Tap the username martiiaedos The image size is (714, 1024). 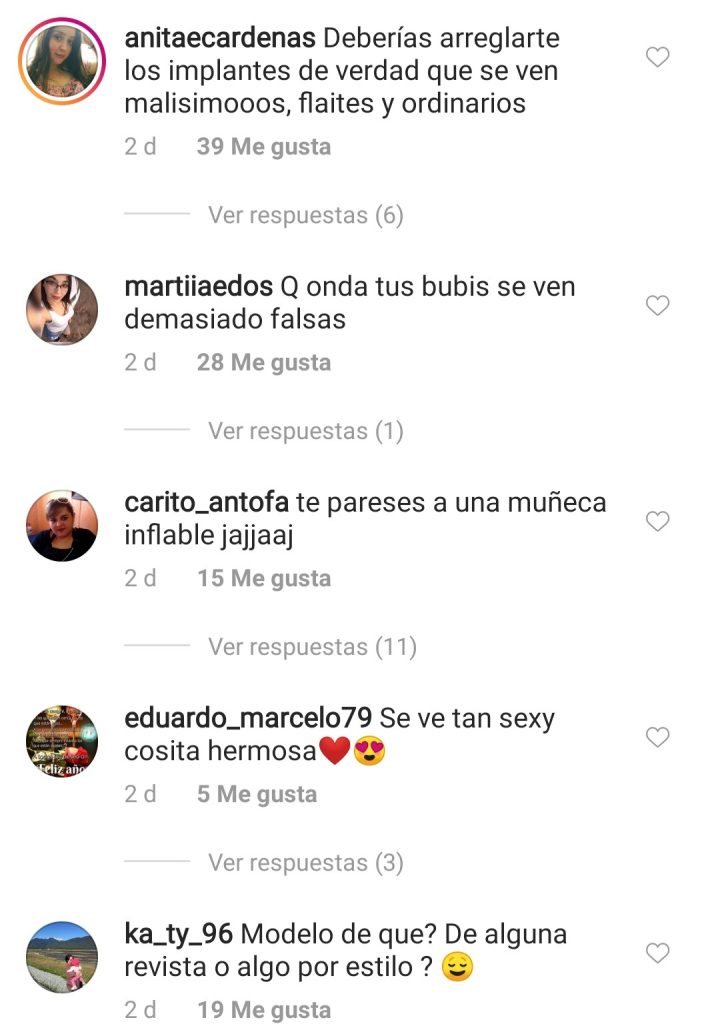pyautogui.click(x=198, y=286)
